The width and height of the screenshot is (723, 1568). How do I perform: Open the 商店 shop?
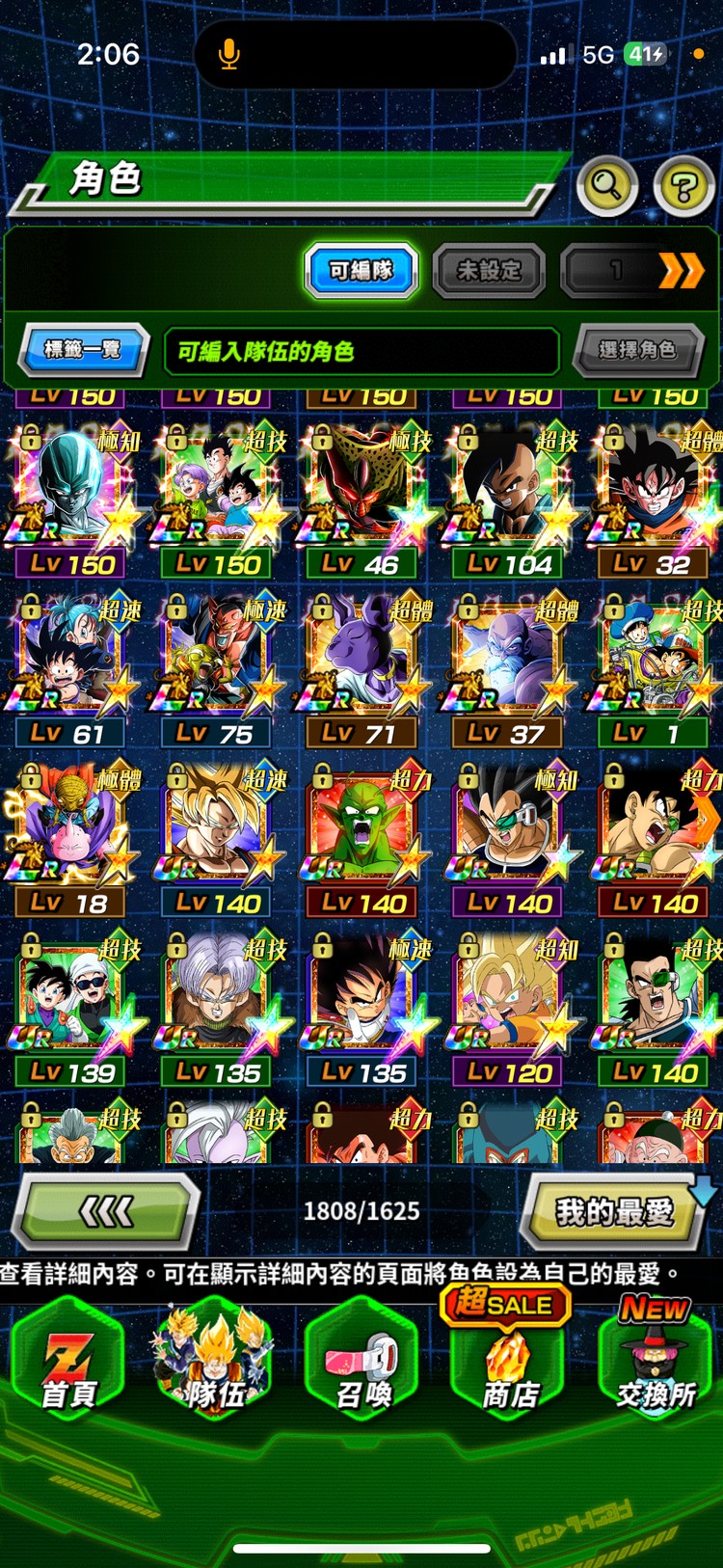click(x=509, y=1361)
